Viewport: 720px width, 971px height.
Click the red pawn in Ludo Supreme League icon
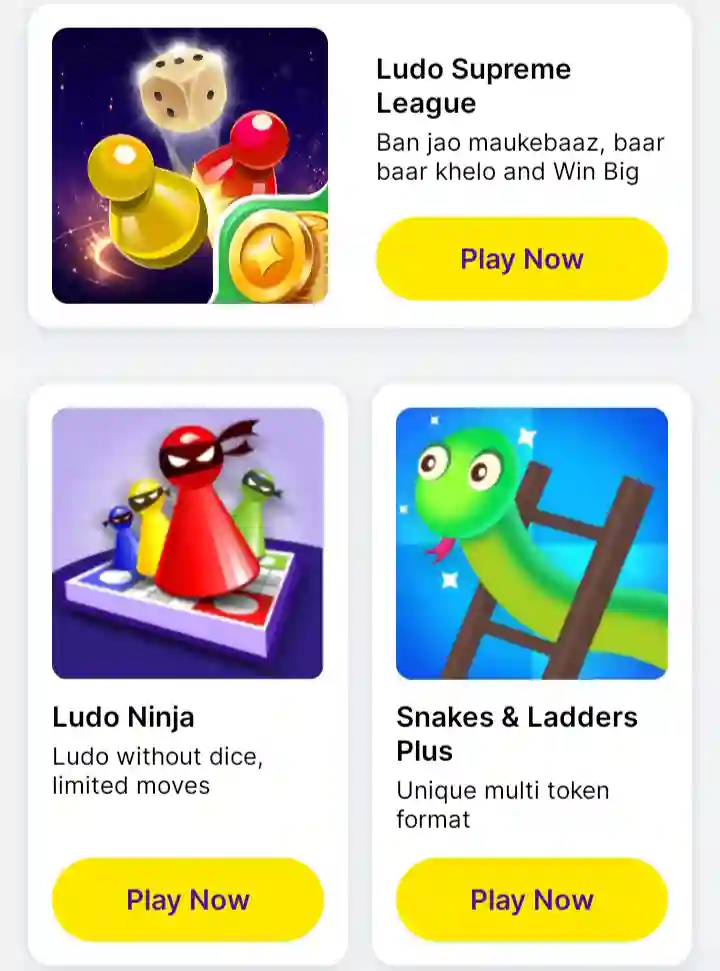pos(255,155)
